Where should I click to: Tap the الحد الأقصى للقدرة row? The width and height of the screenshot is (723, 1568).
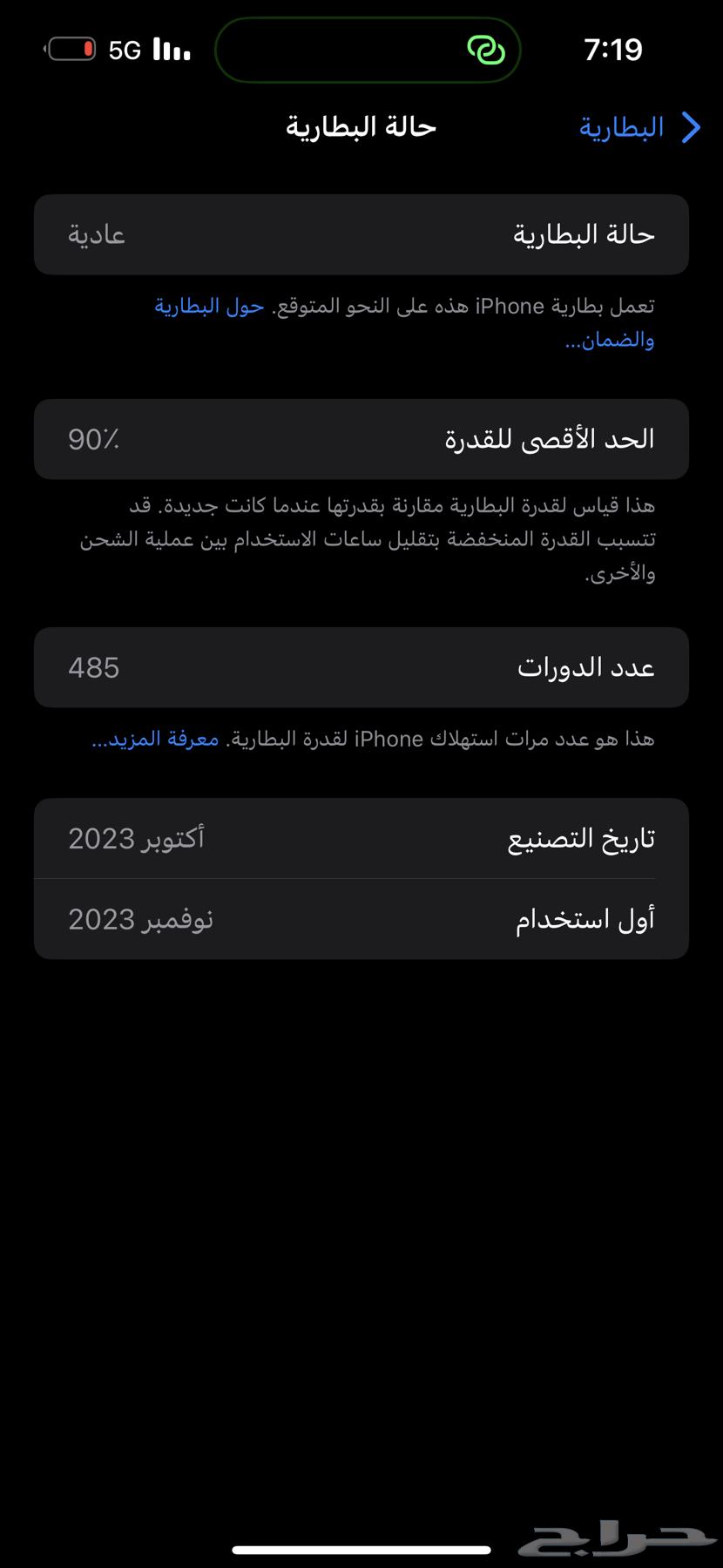(361, 439)
